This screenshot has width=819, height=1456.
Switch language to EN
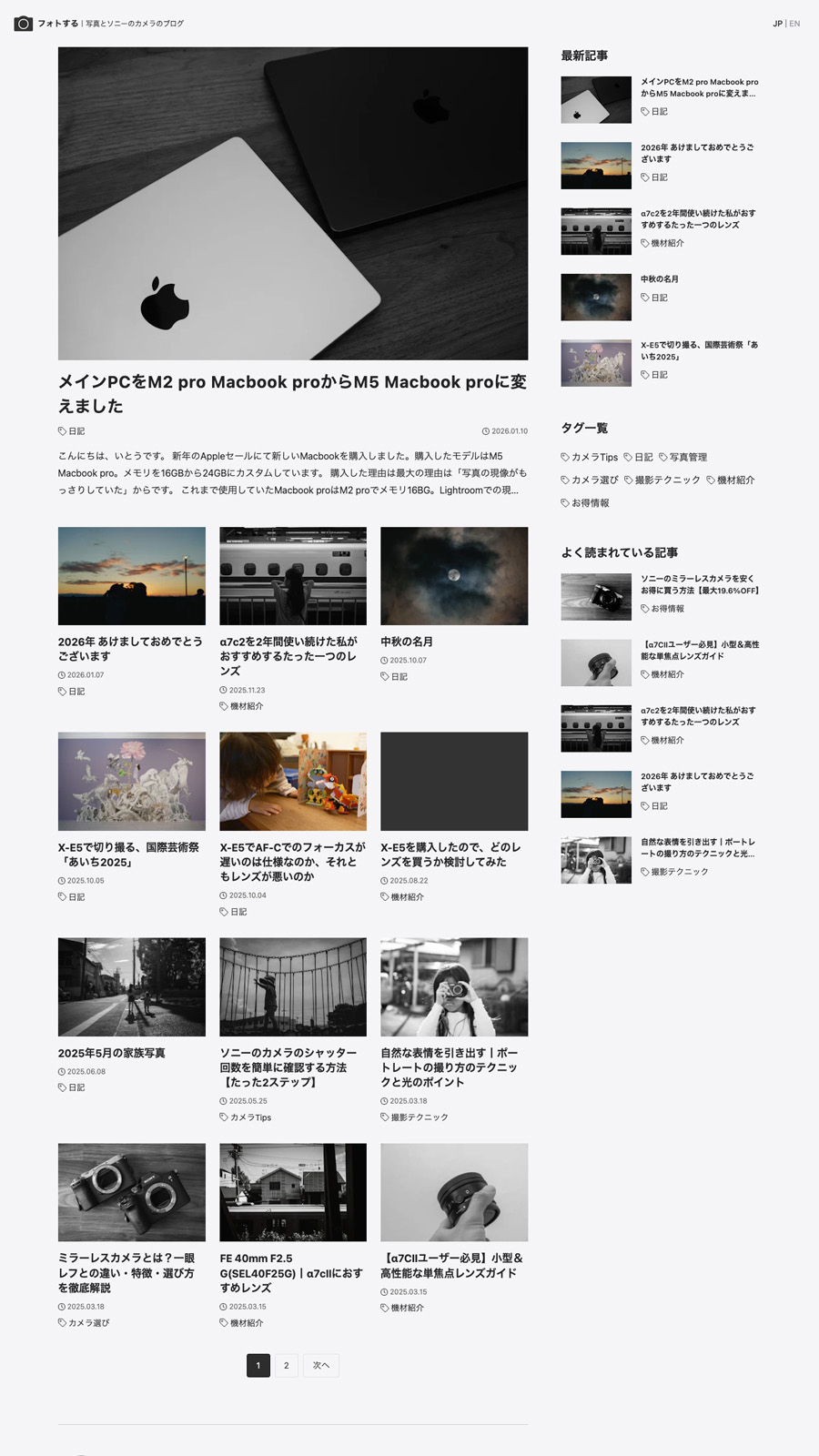point(794,24)
